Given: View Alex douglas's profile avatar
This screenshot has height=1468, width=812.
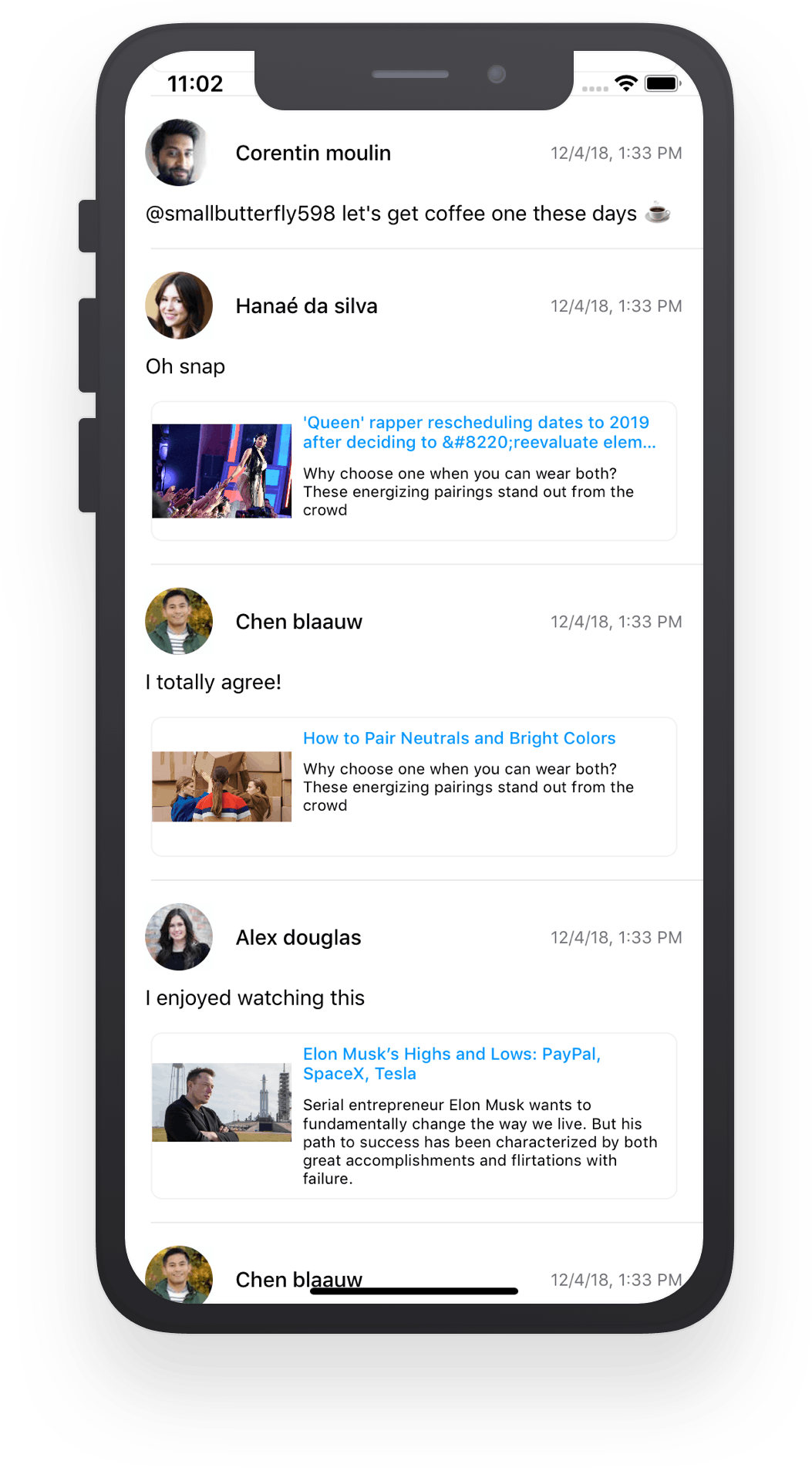Looking at the screenshot, I should 178,936.
